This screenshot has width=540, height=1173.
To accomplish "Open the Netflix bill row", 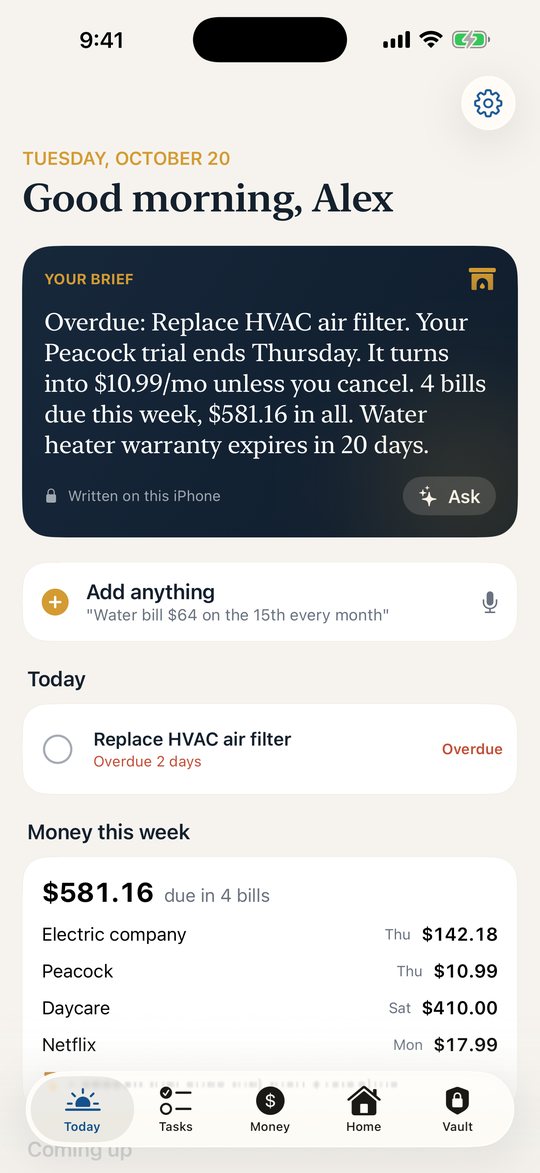I will (270, 1044).
